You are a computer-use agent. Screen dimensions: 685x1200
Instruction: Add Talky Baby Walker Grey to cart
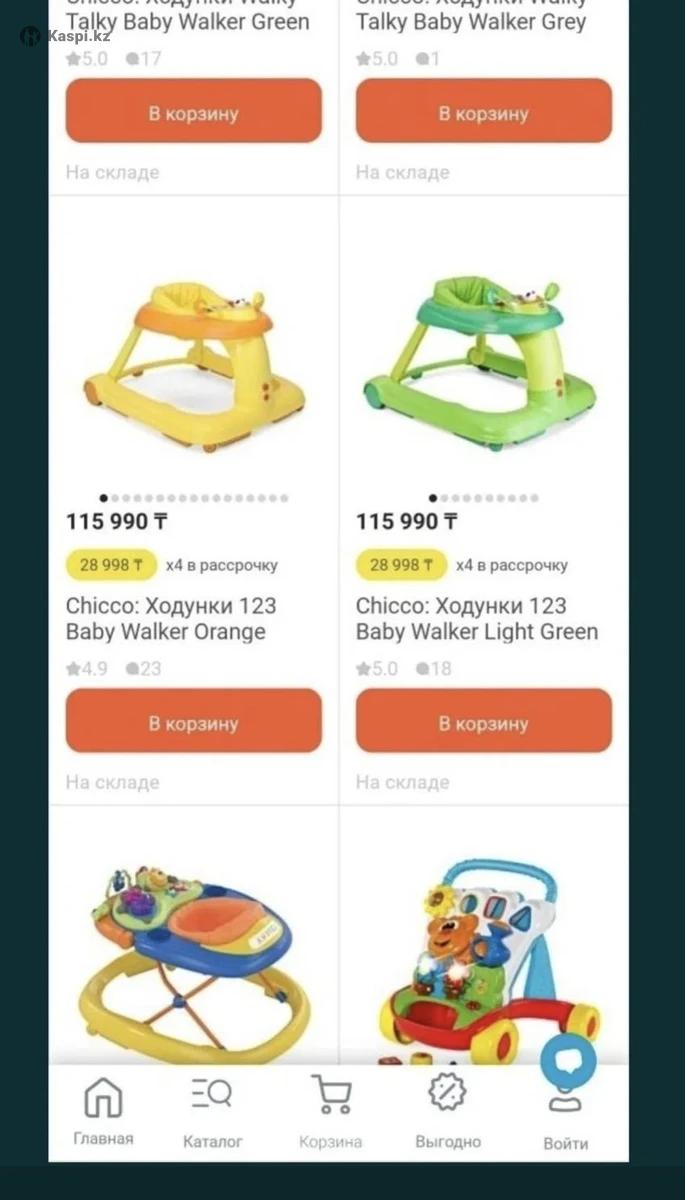tap(483, 112)
